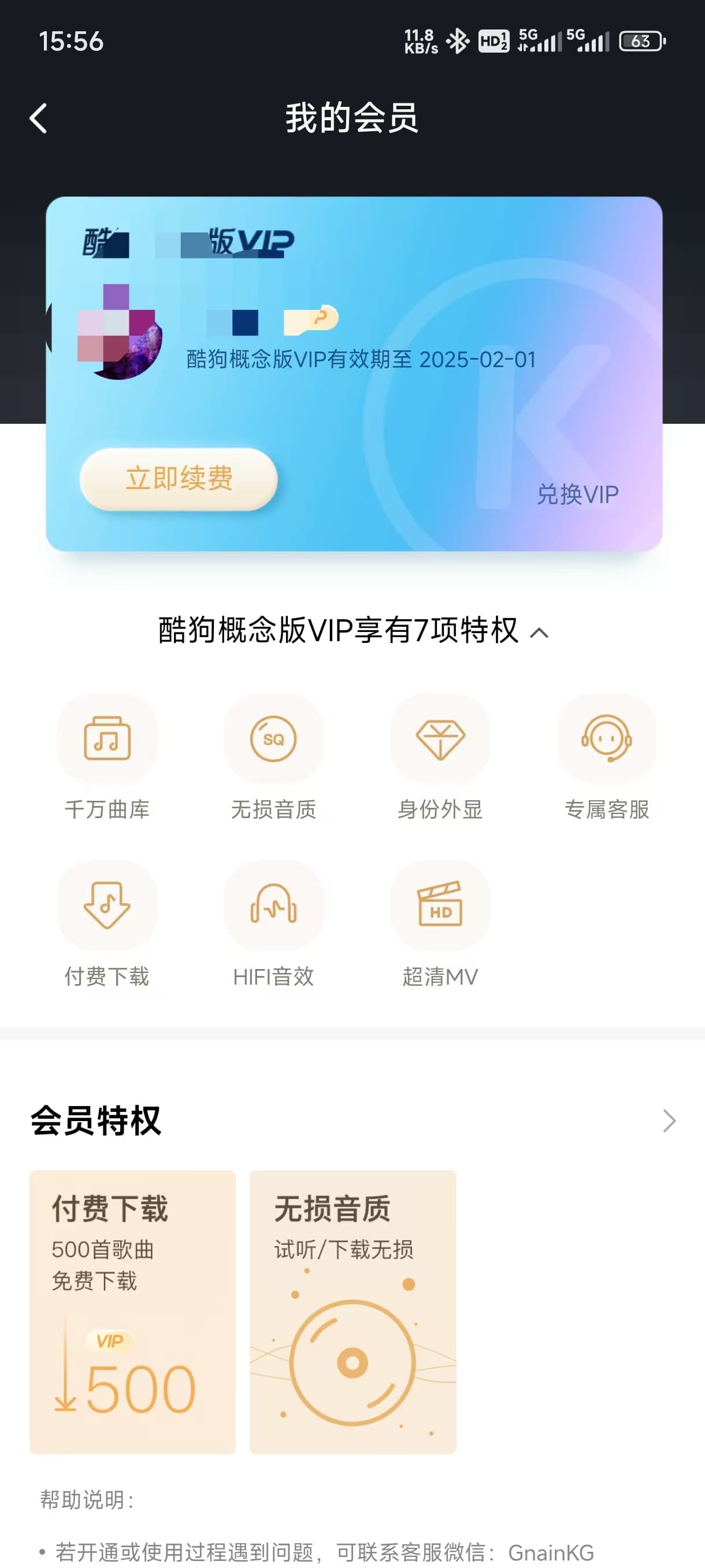Tap the blurred profile avatar on VIP card
This screenshot has height=1568, width=705.
click(x=118, y=332)
